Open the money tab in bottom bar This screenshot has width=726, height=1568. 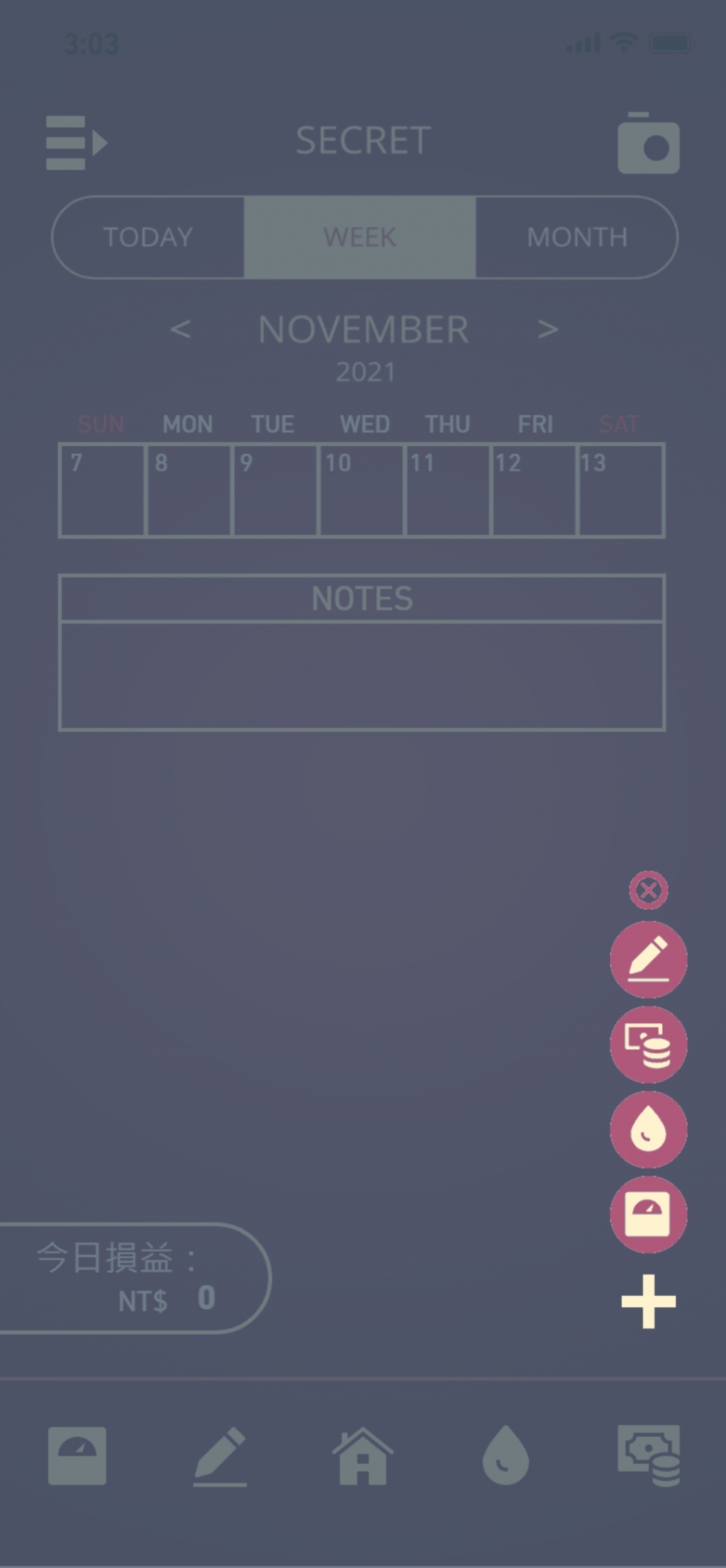[648, 1456]
